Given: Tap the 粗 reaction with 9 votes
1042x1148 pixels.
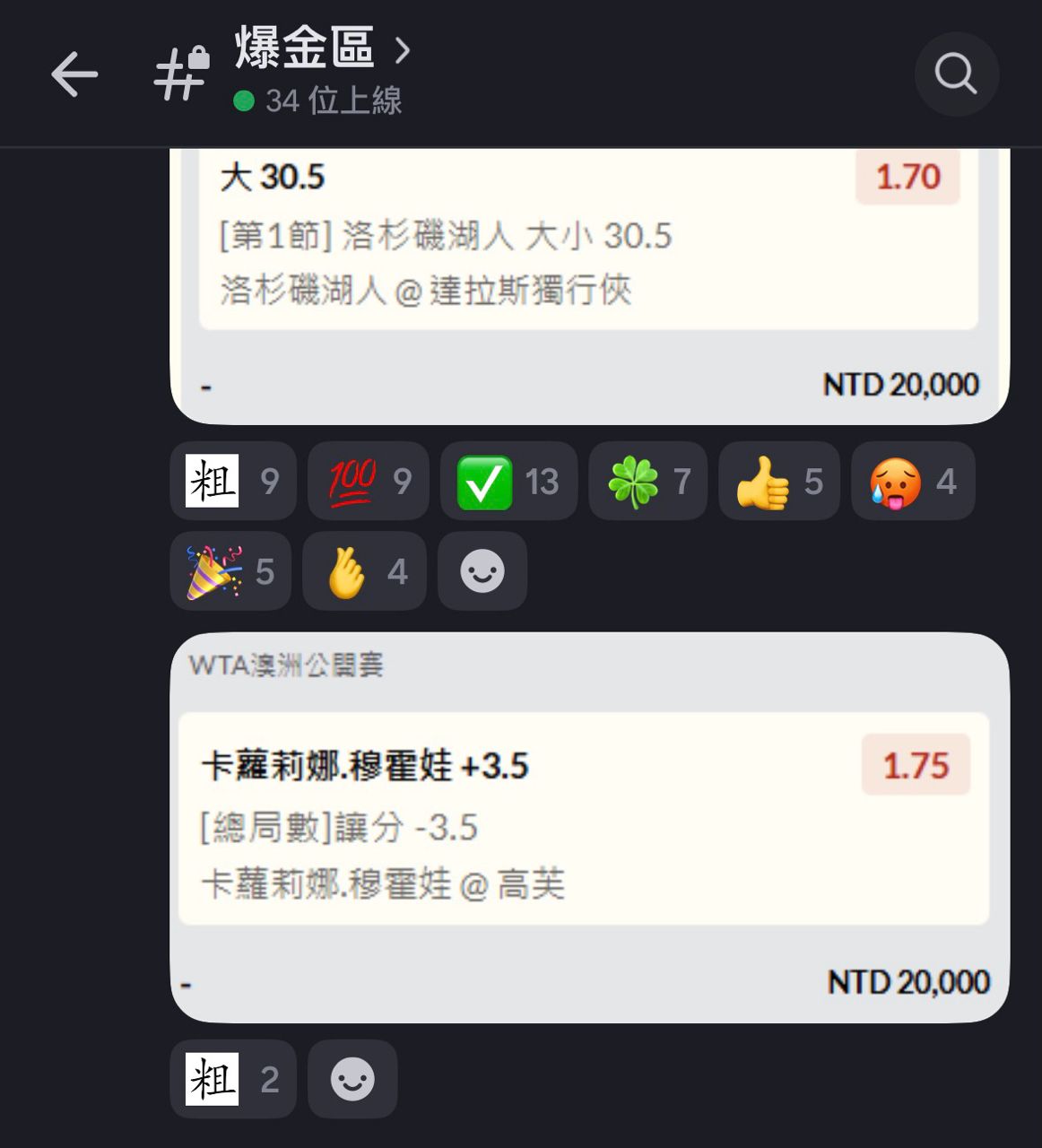Looking at the screenshot, I should 232,482.
